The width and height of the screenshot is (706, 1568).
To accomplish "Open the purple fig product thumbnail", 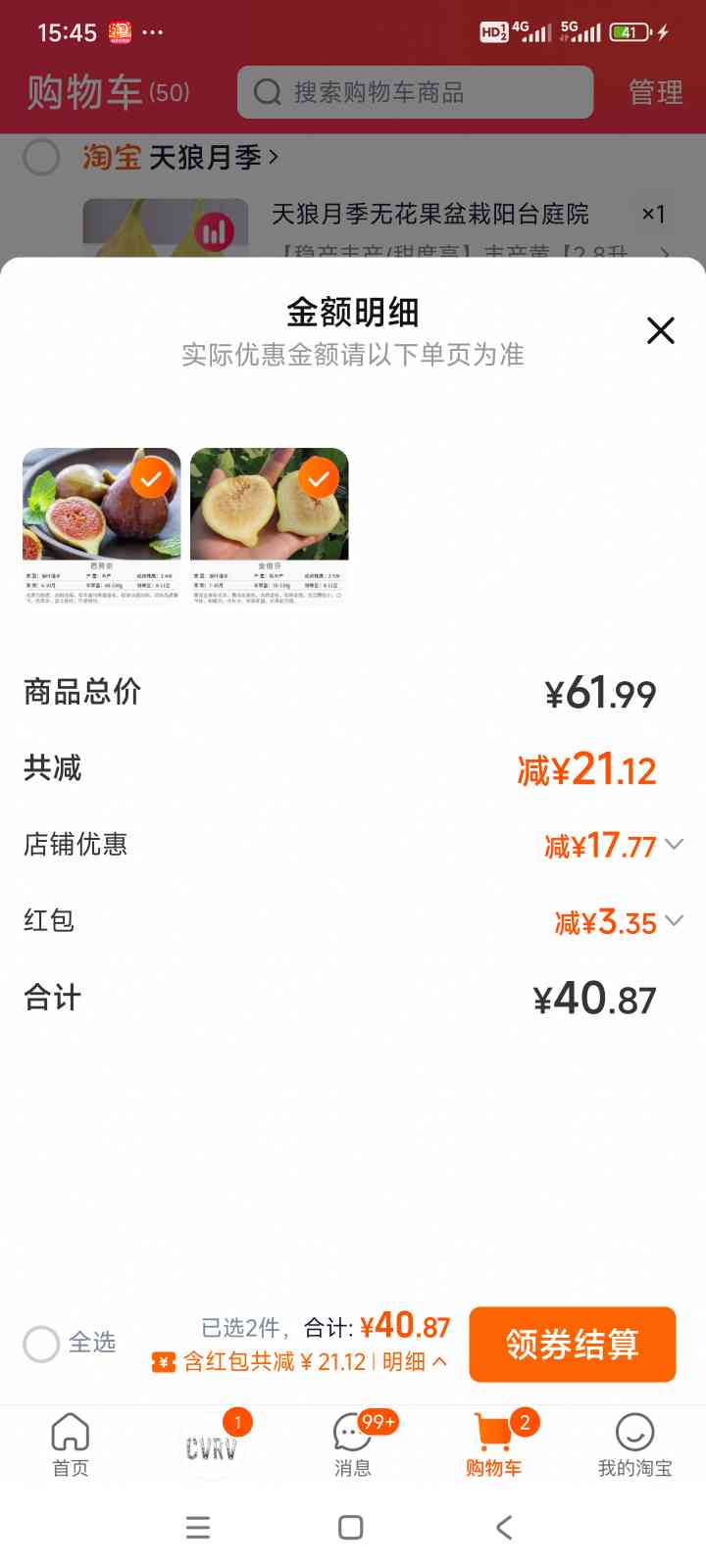I will coord(102,526).
